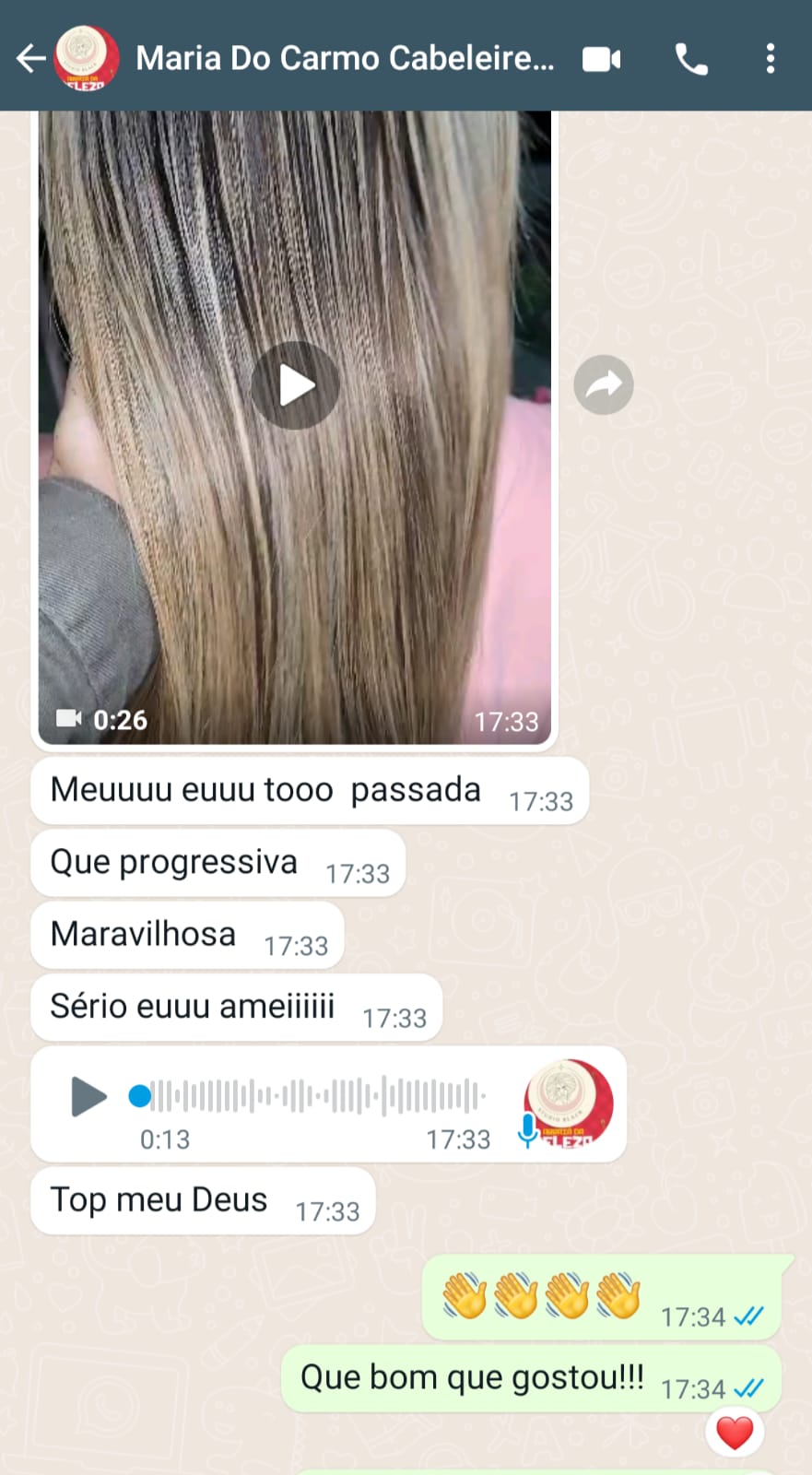Start a video call with Maria
The width and height of the screenshot is (812, 1475).
601,59
